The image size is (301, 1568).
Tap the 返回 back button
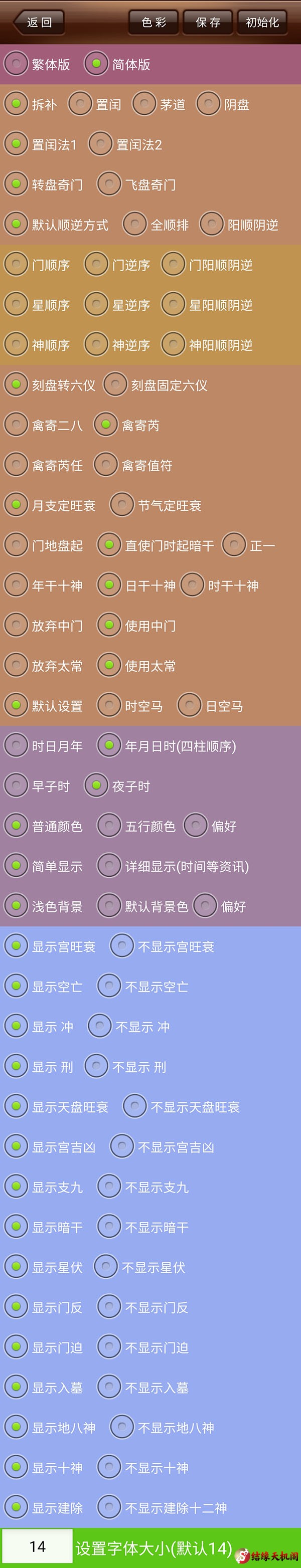[x=38, y=23]
